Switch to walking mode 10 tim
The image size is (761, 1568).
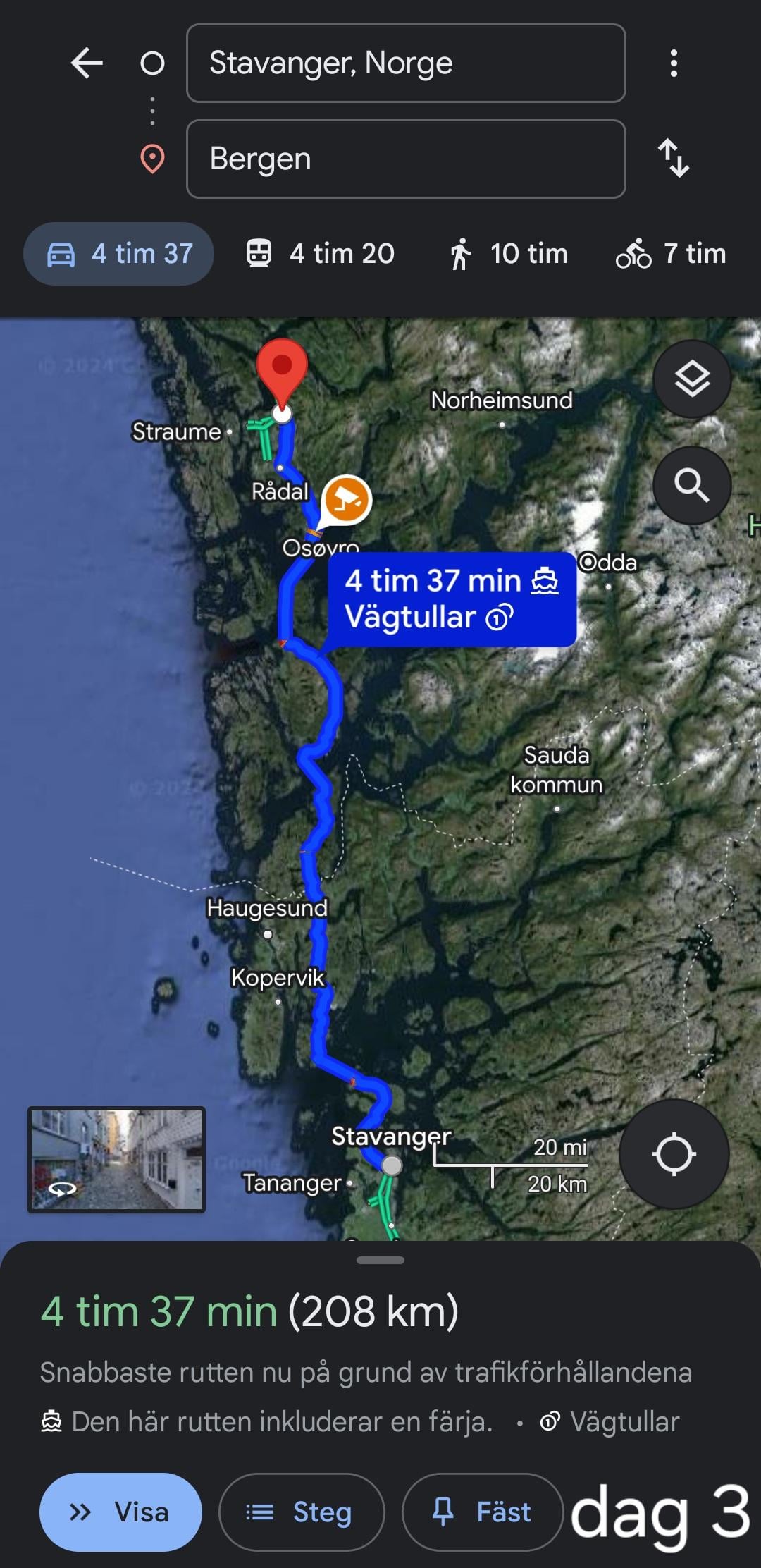[x=507, y=254]
